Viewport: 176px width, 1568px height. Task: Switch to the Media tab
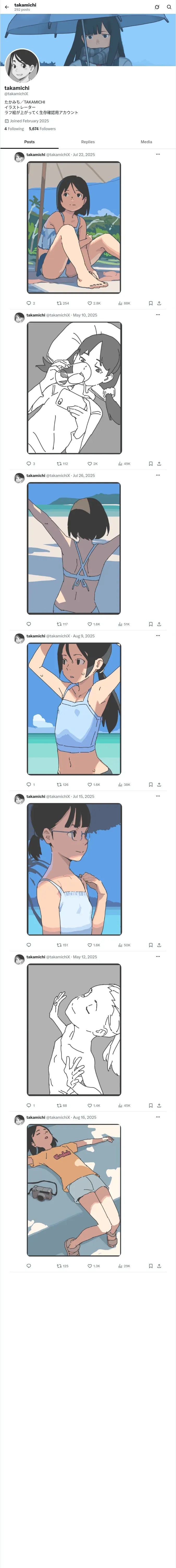coord(146,142)
